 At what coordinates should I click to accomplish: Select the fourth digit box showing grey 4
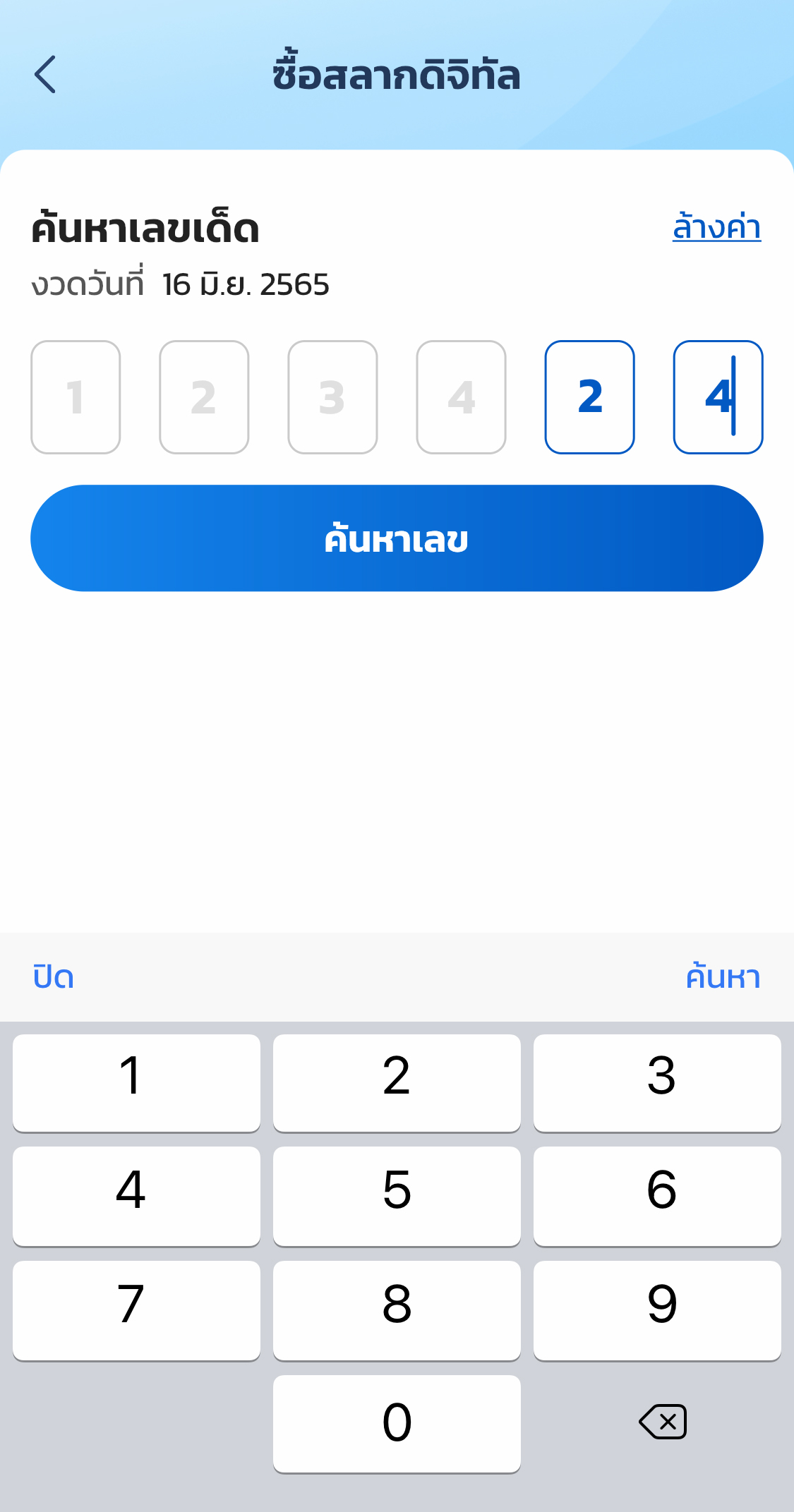[x=461, y=397]
